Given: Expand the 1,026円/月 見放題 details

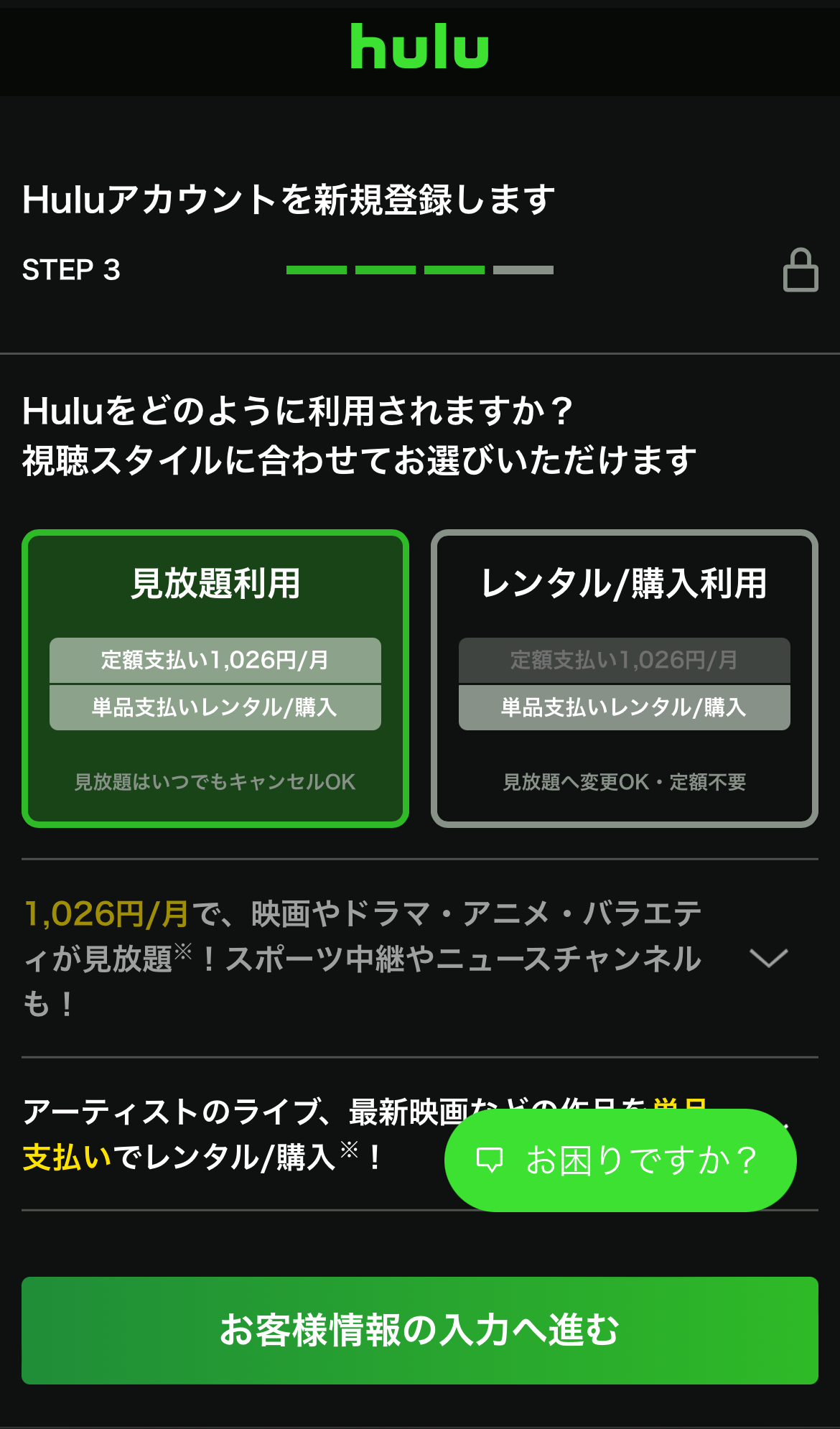Looking at the screenshot, I should click(768, 958).
